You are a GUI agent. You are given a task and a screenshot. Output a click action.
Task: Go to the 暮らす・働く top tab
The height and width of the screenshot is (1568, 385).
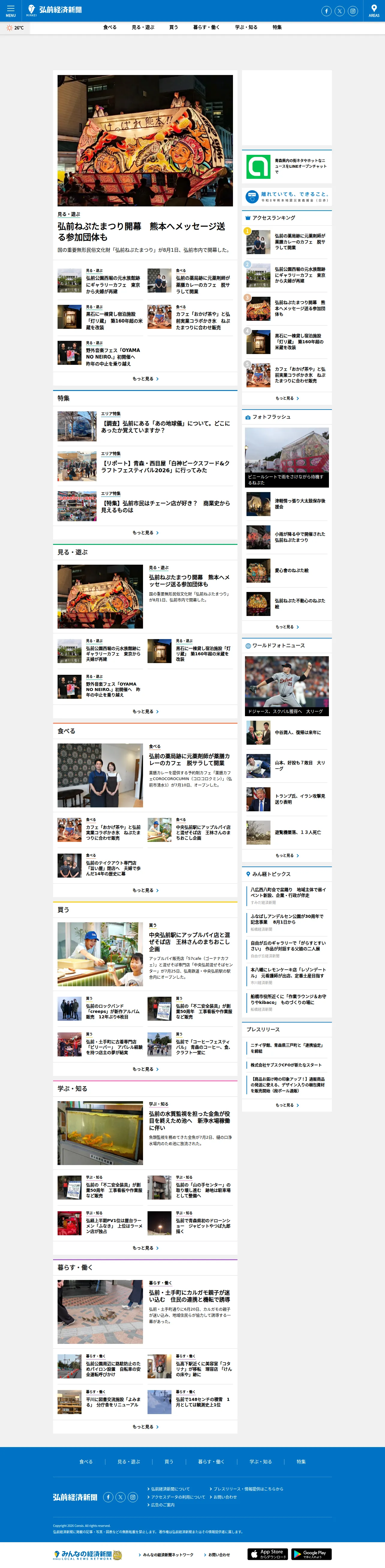[206, 27]
